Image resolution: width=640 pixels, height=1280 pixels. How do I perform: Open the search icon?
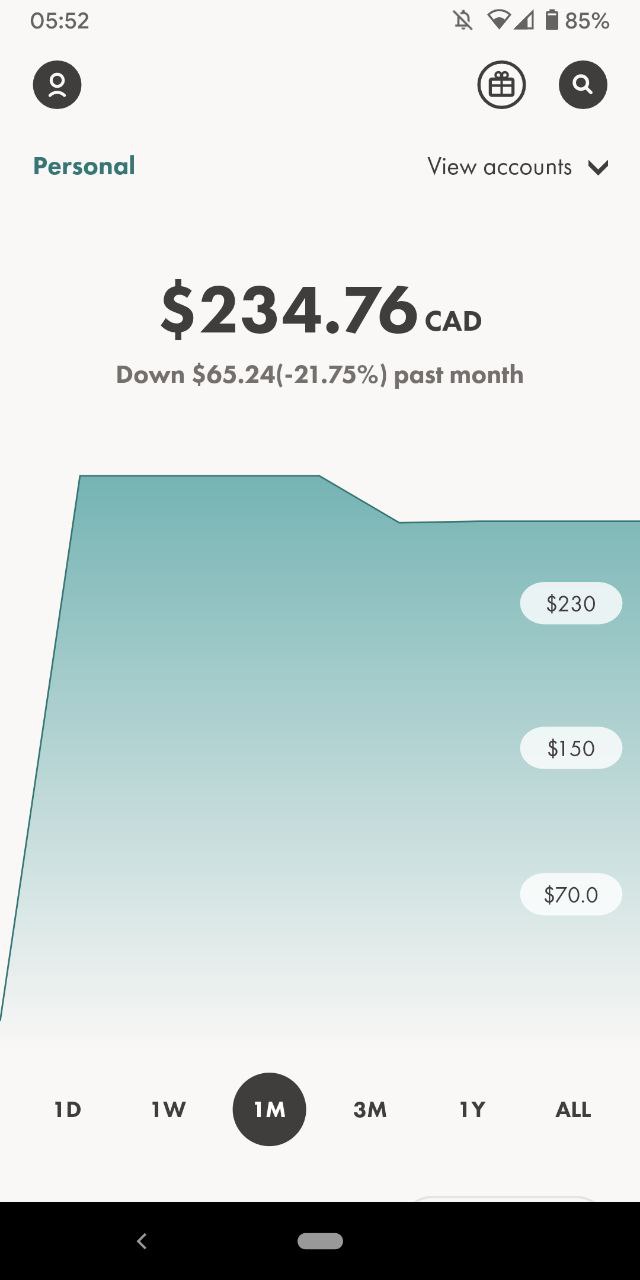pos(583,85)
